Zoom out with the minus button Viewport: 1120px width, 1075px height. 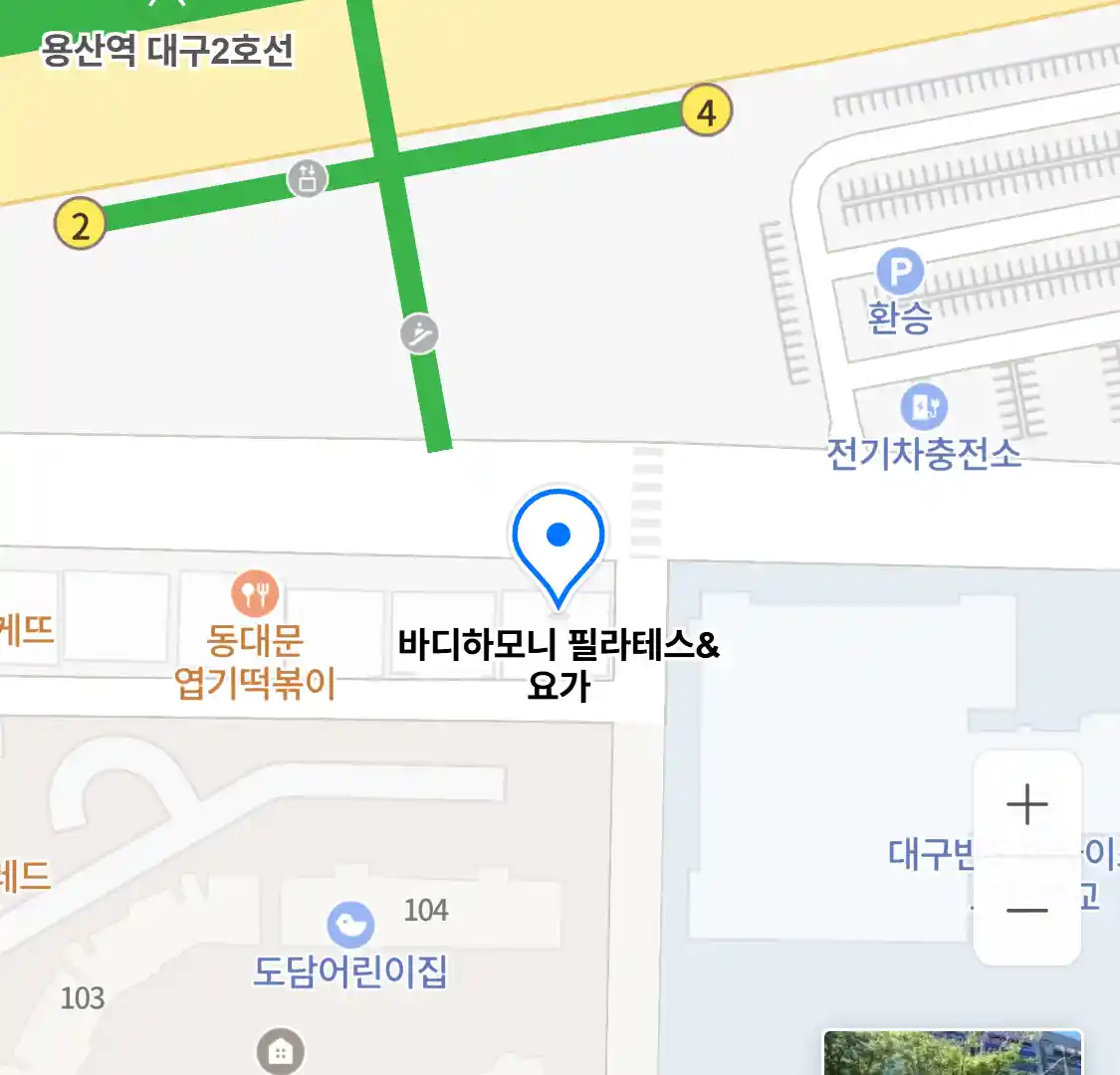[1026, 911]
